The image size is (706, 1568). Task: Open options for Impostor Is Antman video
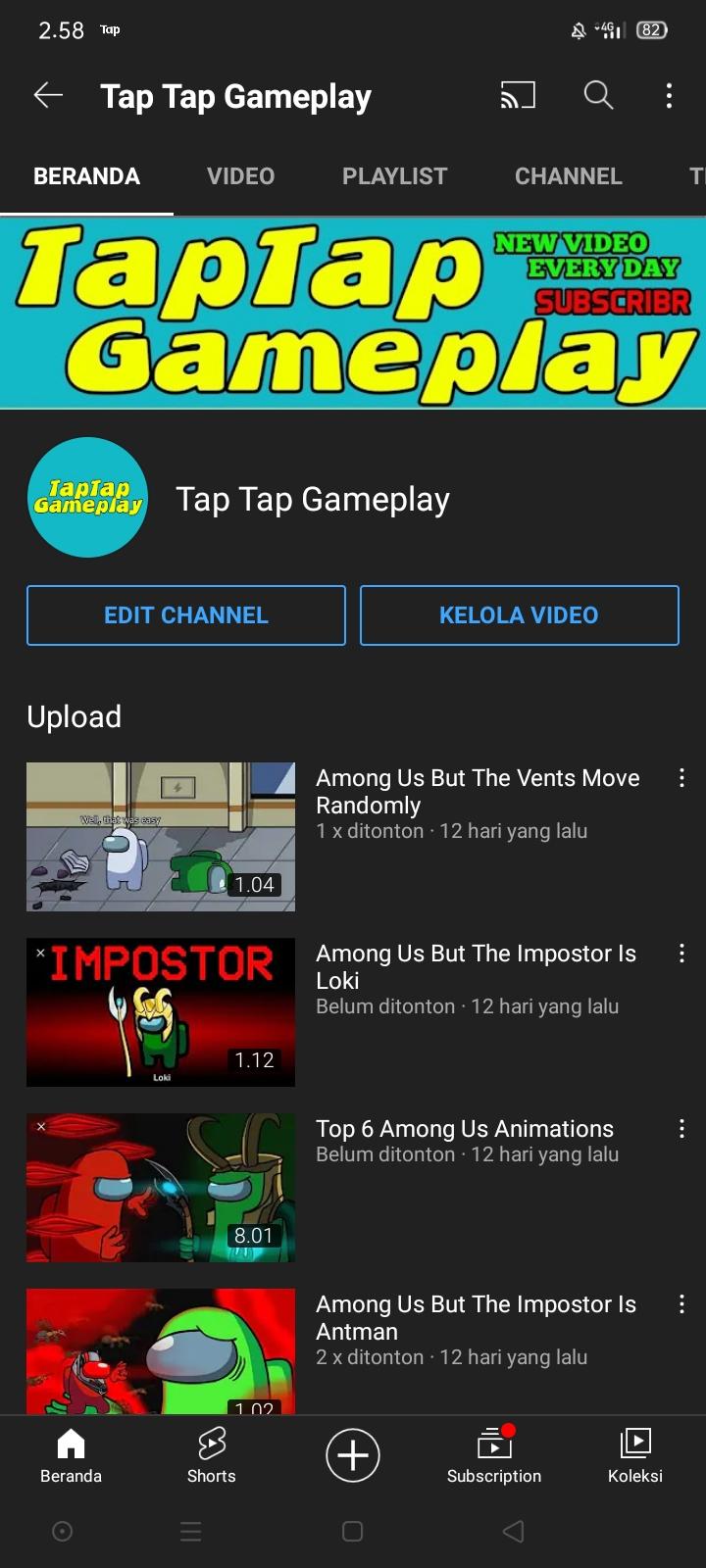(681, 1304)
